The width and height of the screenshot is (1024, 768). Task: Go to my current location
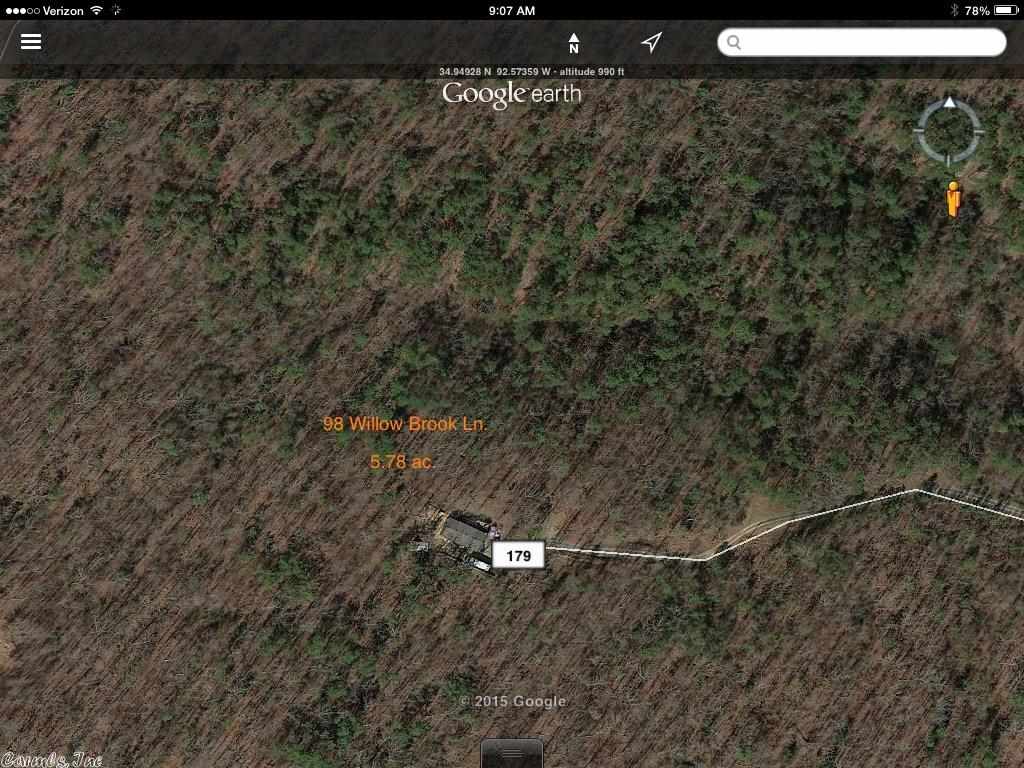651,42
